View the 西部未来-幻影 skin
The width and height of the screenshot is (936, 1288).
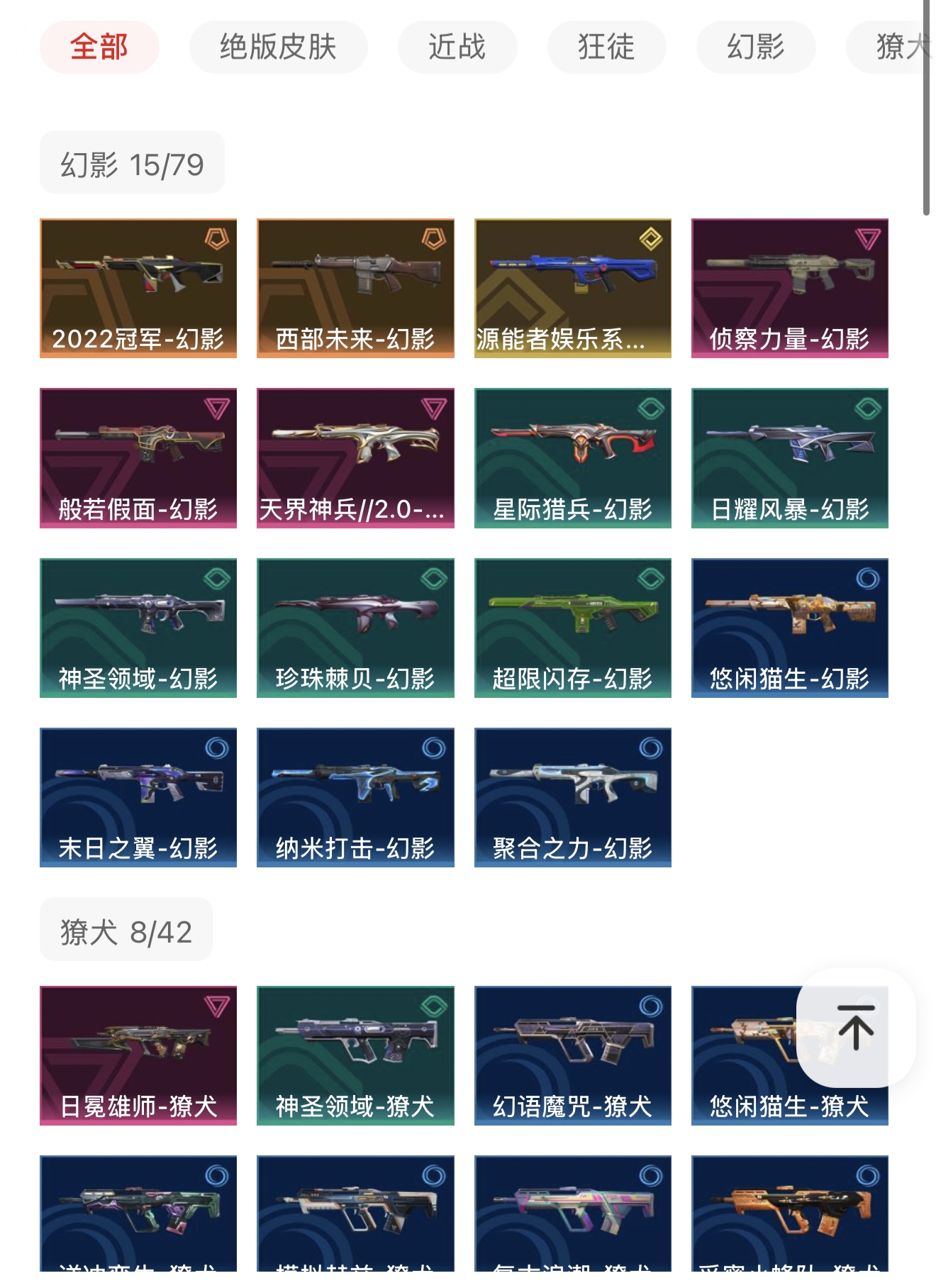point(355,288)
